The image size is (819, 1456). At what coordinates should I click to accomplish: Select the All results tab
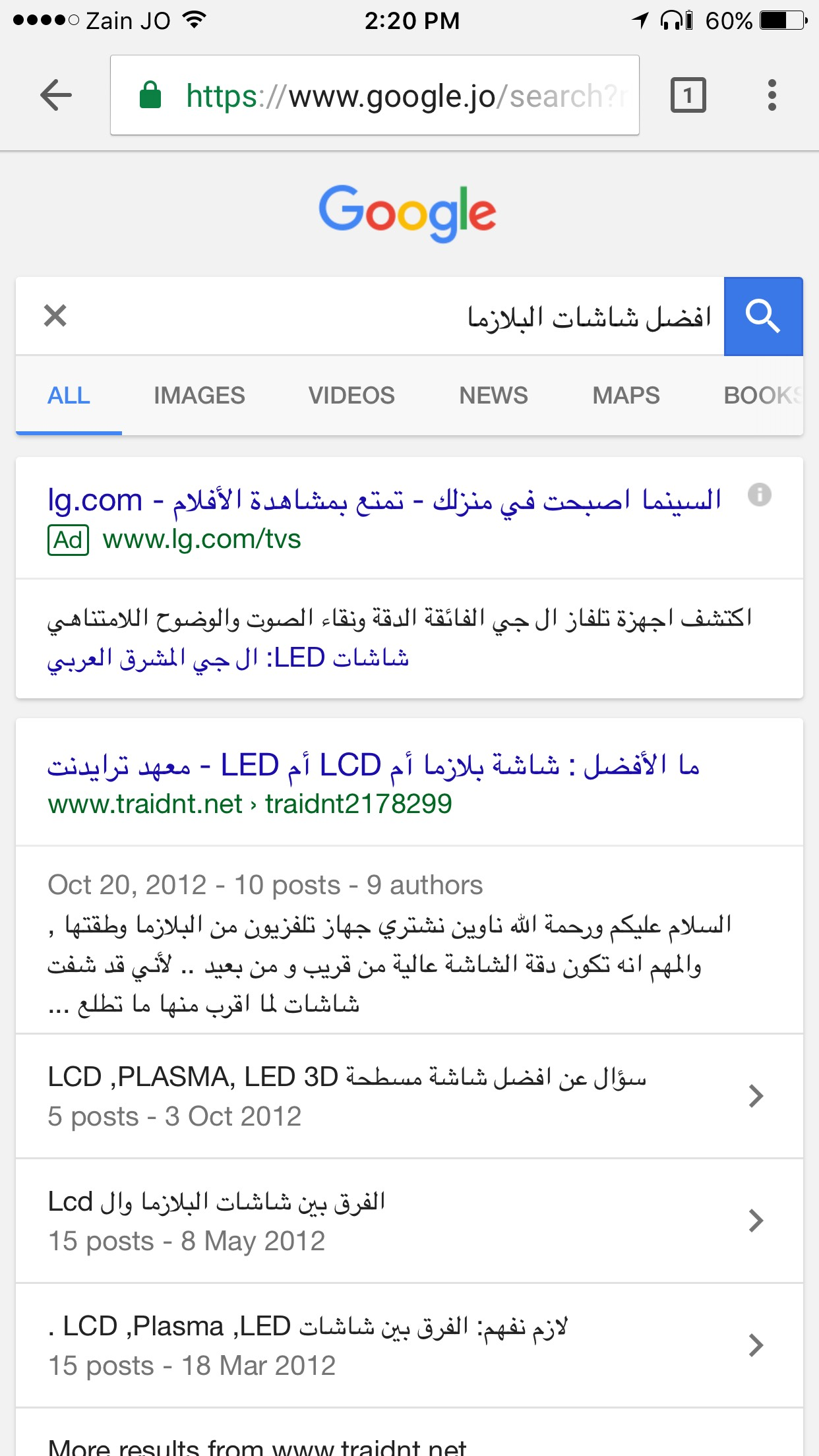coord(69,396)
